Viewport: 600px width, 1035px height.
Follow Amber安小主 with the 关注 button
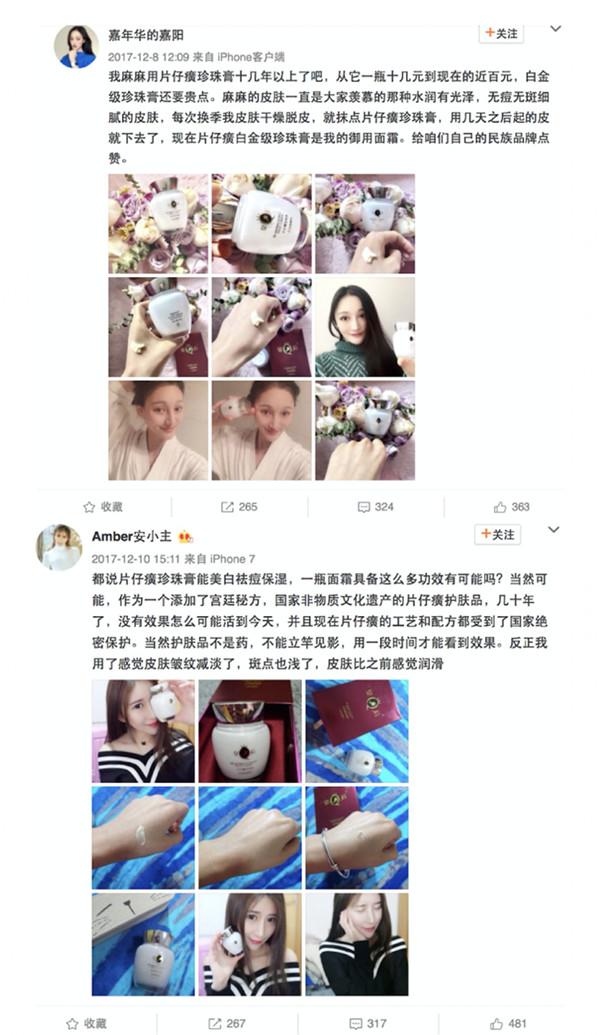(x=496, y=534)
